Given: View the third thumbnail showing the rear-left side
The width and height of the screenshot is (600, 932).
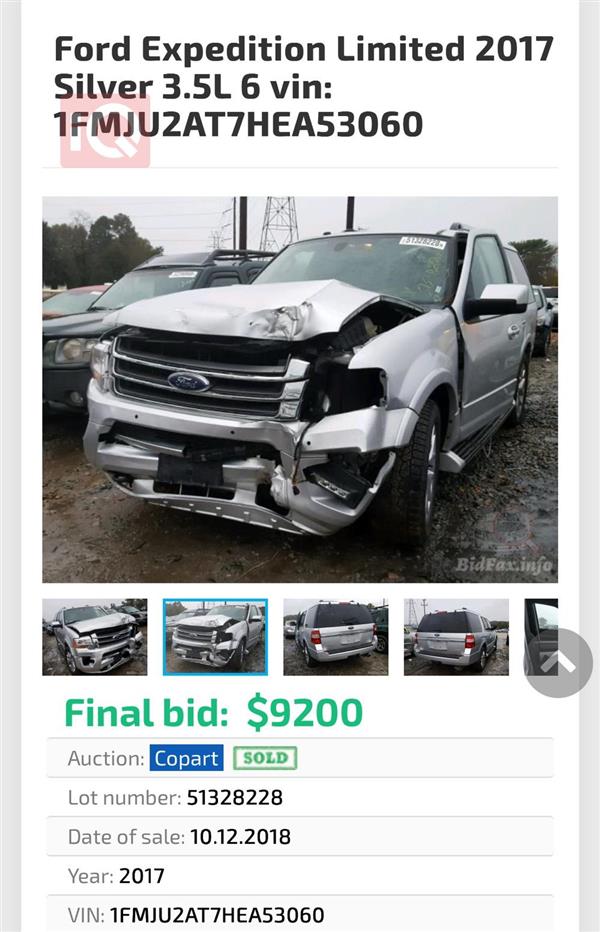Looking at the screenshot, I should coord(335,637).
